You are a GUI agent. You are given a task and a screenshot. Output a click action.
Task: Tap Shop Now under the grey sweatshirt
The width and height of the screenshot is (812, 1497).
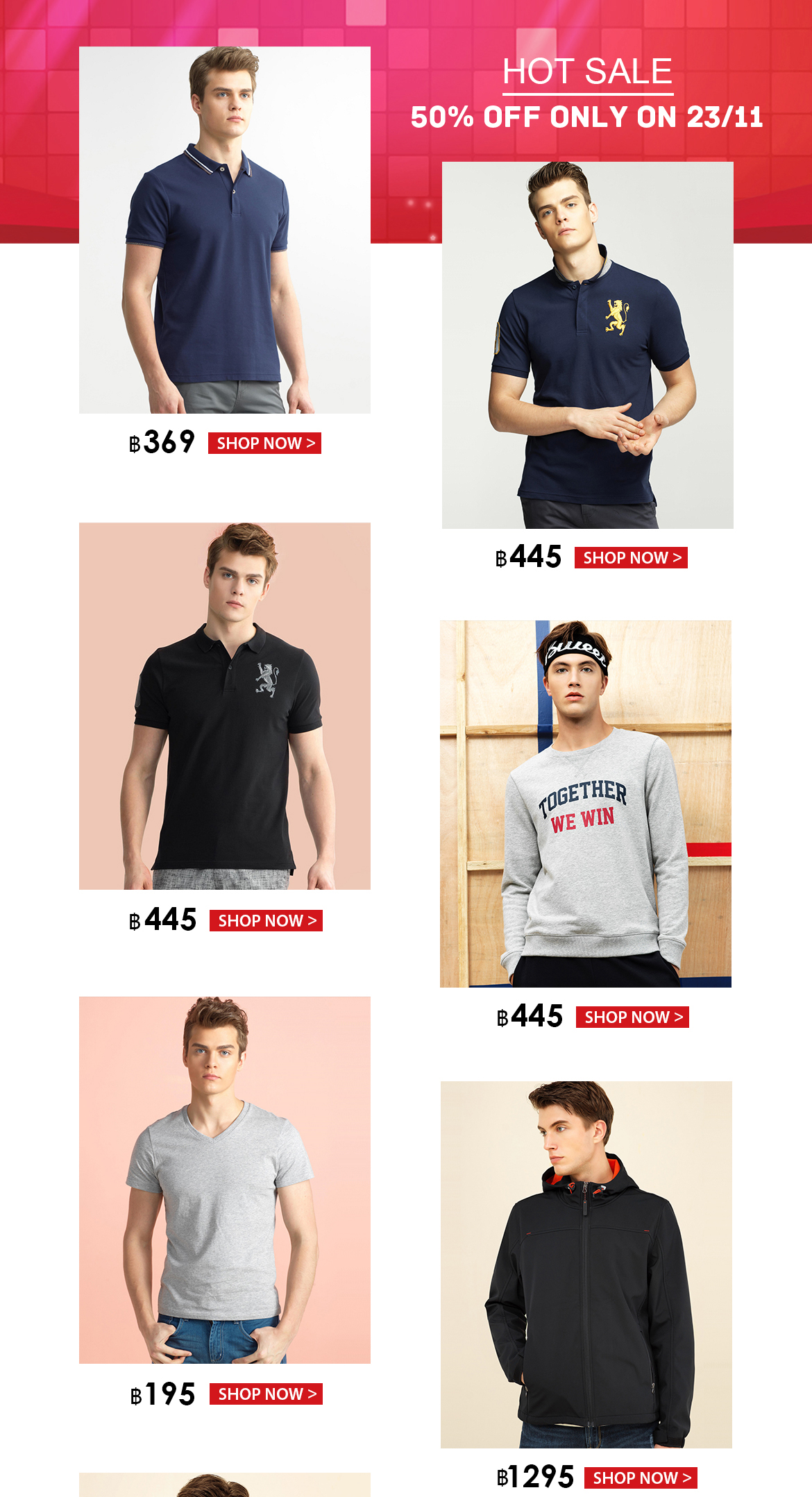point(632,1017)
